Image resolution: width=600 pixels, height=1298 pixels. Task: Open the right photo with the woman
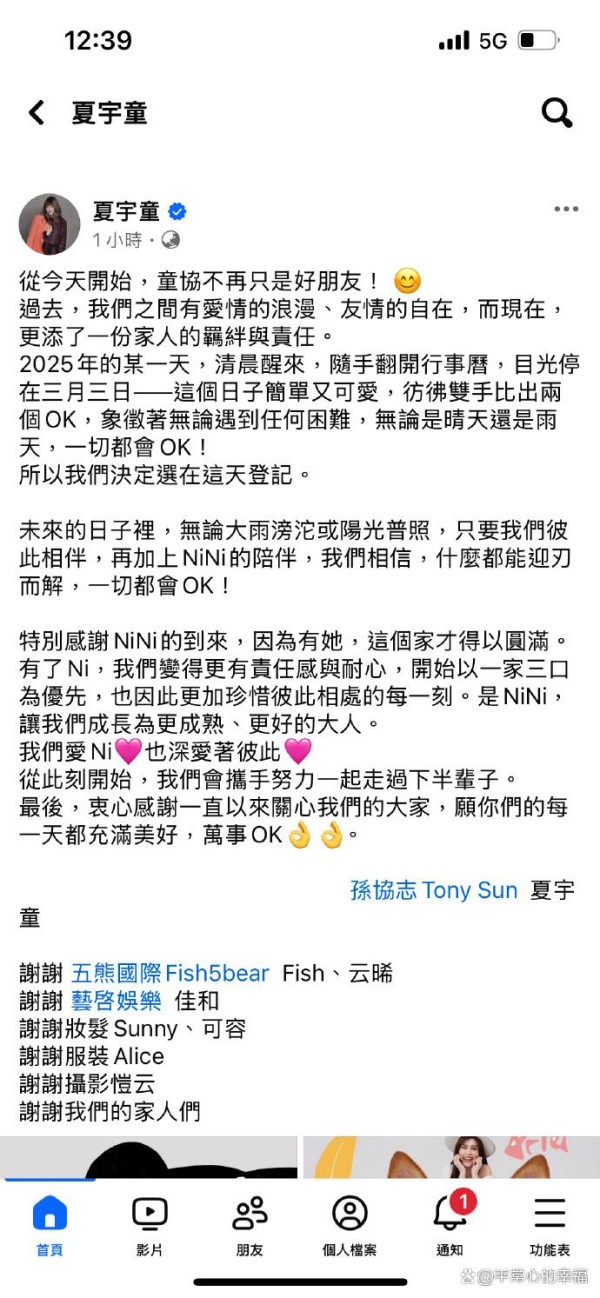click(x=452, y=1157)
